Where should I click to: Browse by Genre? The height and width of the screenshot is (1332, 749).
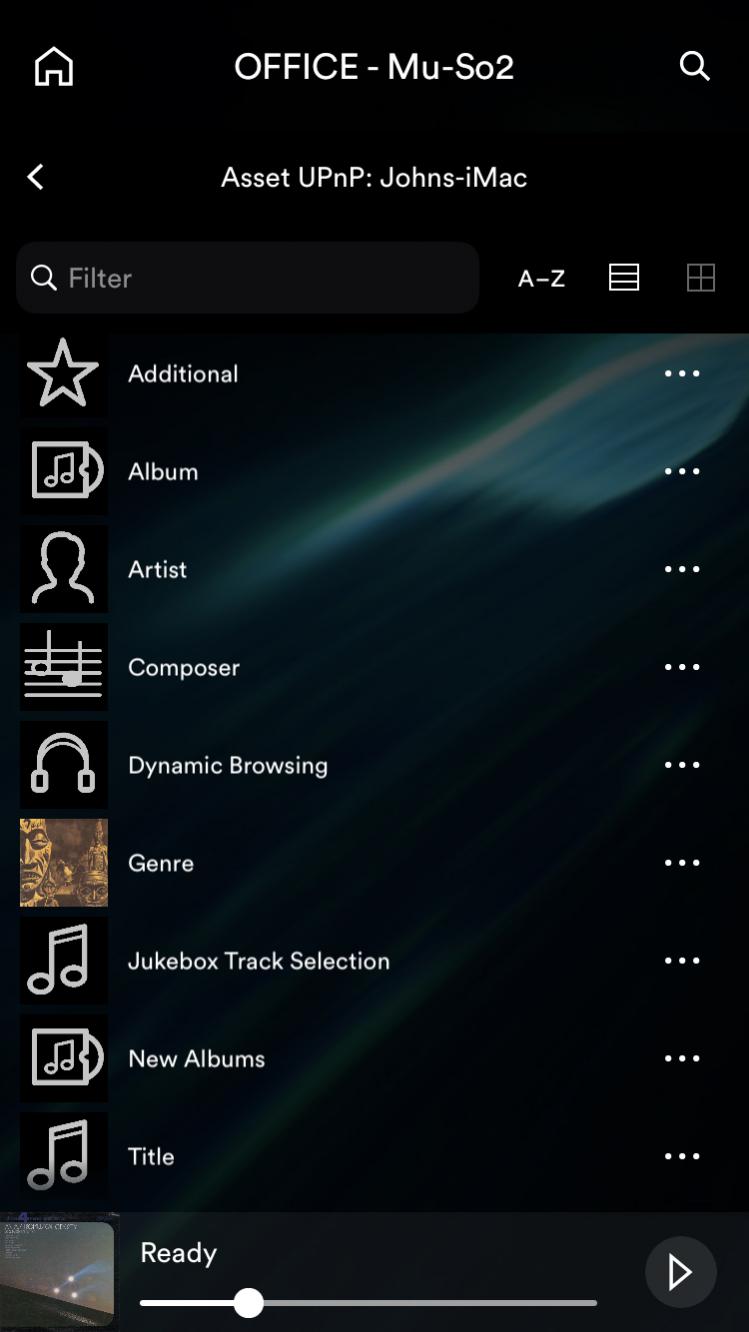pyautogui.click(x=161, y=863)
